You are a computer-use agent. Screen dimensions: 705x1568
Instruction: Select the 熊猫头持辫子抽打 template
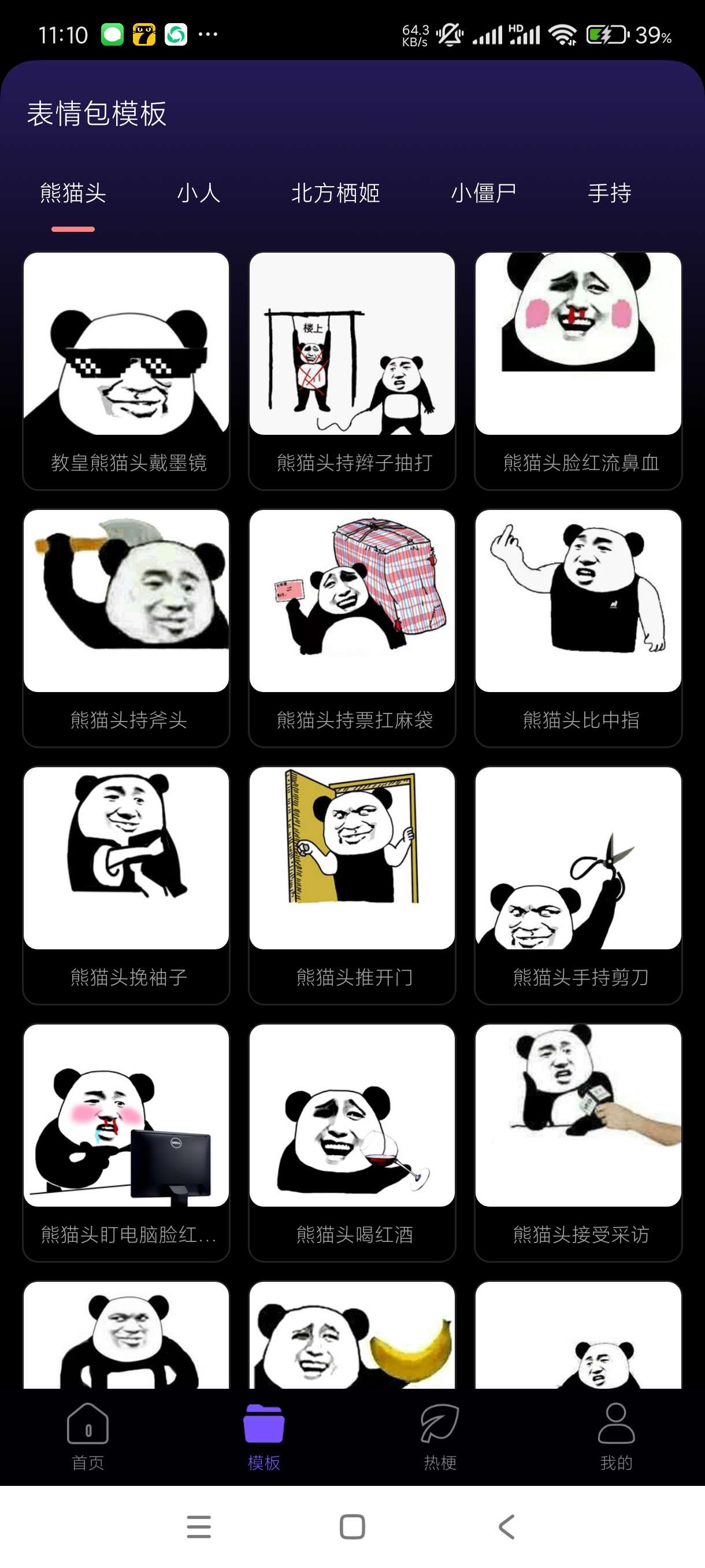352,370
